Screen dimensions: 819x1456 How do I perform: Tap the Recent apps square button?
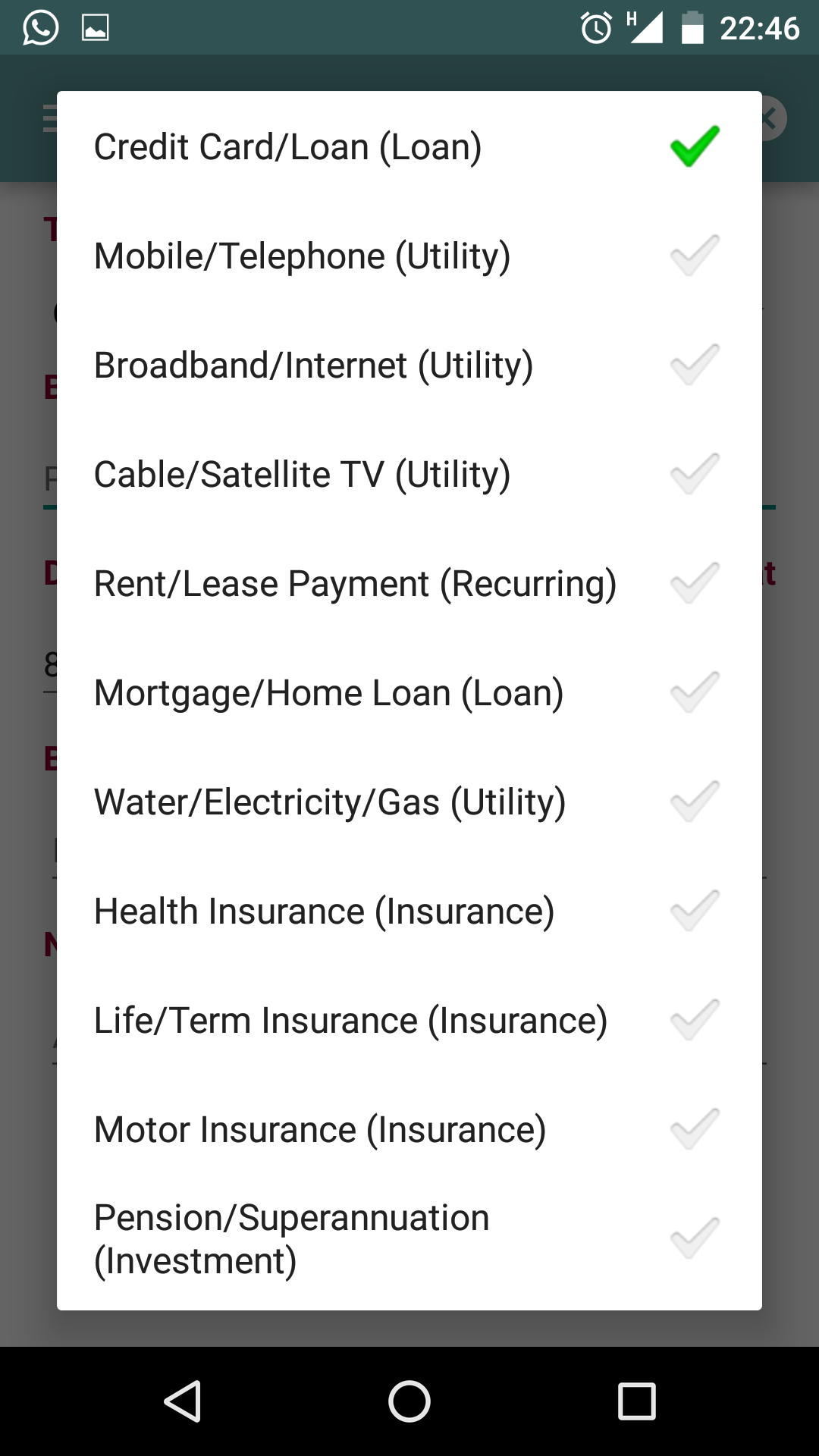tap(635, 1403)
